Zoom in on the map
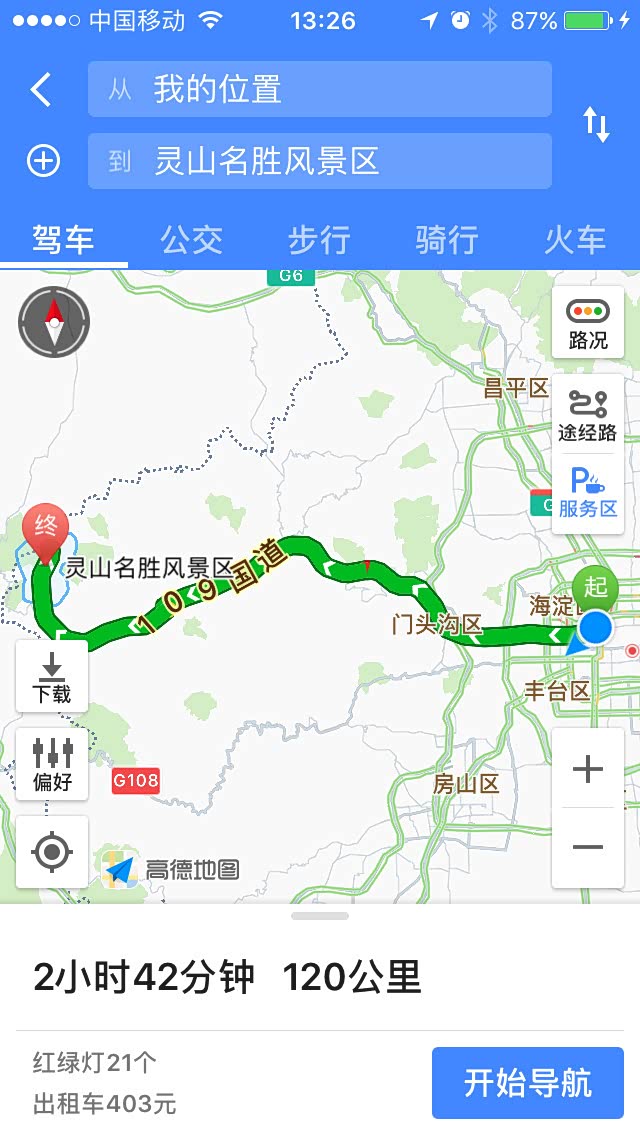Screen dimensions: 640x1136 point(588,768)
